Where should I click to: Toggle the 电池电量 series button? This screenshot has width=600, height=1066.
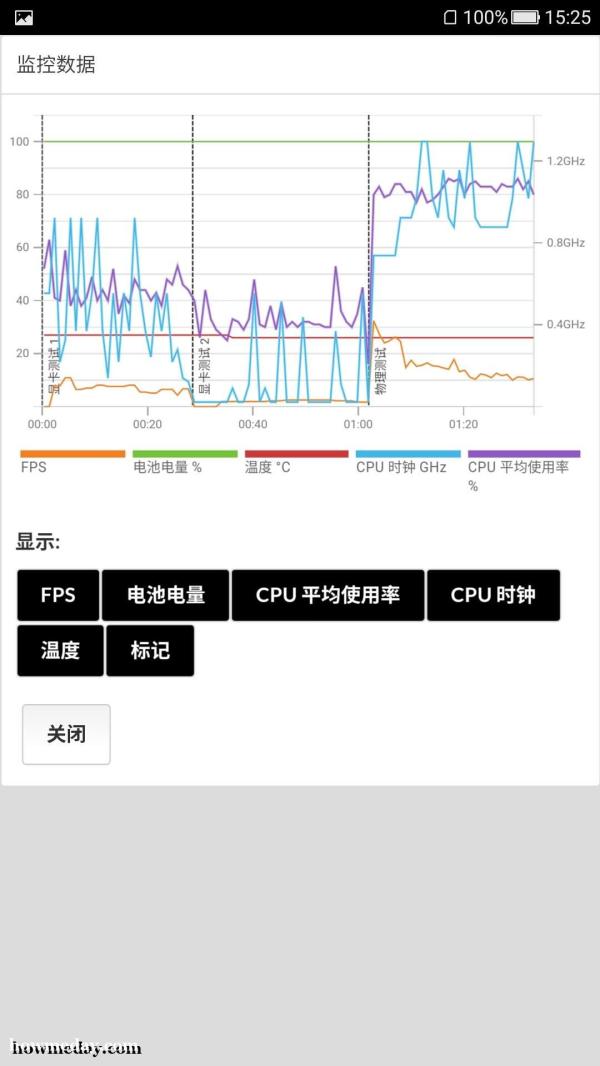165,595
